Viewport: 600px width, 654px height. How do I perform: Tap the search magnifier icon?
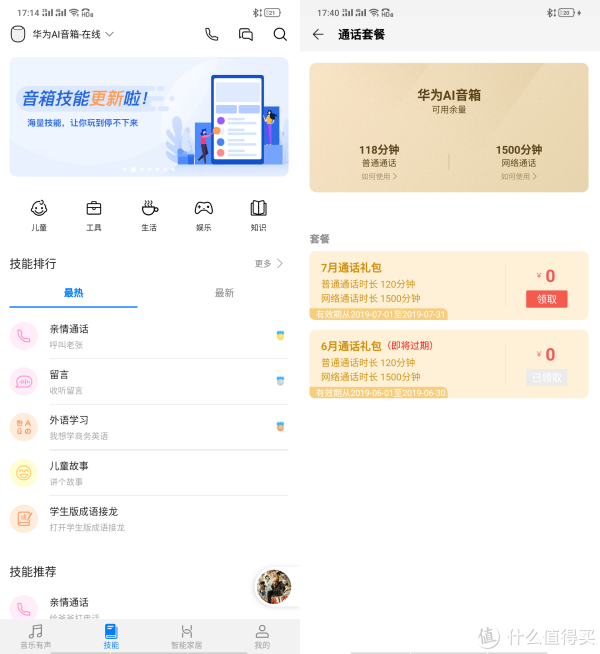coord(280,34)
